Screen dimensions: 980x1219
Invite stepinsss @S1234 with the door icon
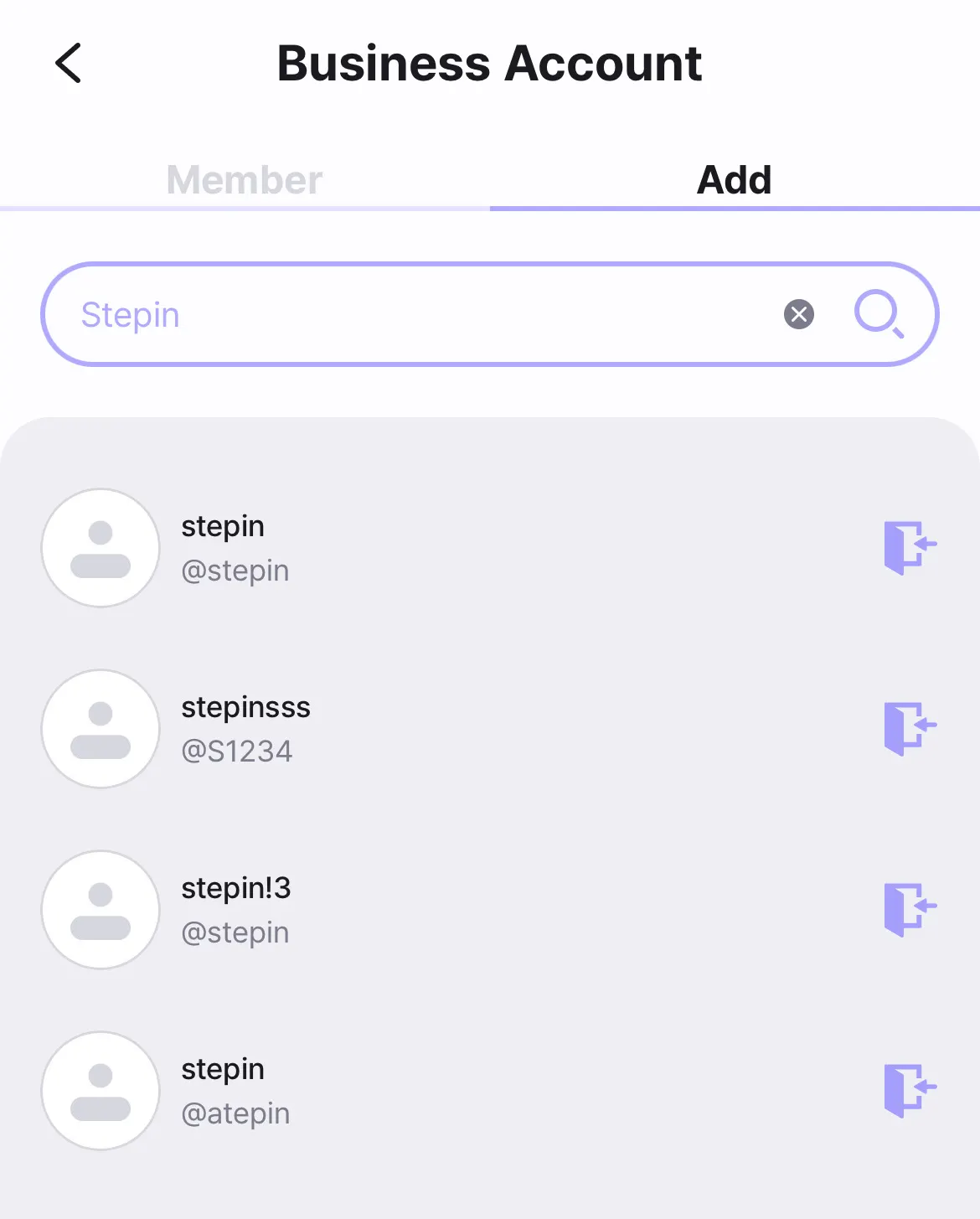click(909, 728)
